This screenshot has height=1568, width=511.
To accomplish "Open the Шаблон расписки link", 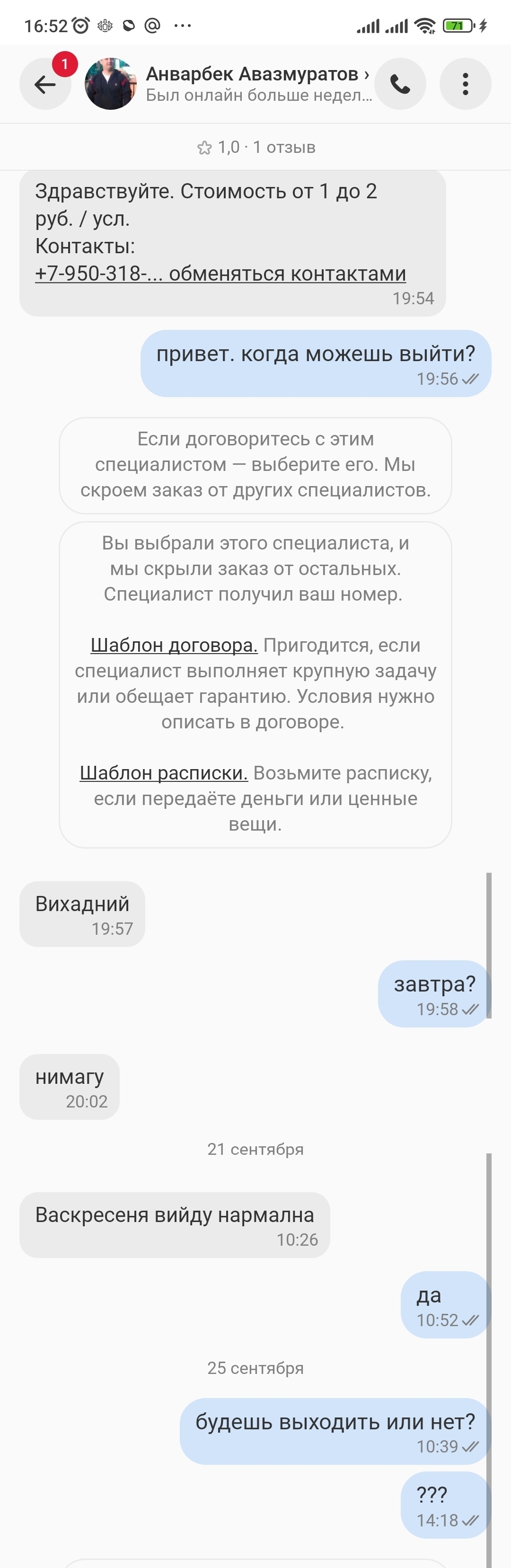I will click(x=164, y=773).
